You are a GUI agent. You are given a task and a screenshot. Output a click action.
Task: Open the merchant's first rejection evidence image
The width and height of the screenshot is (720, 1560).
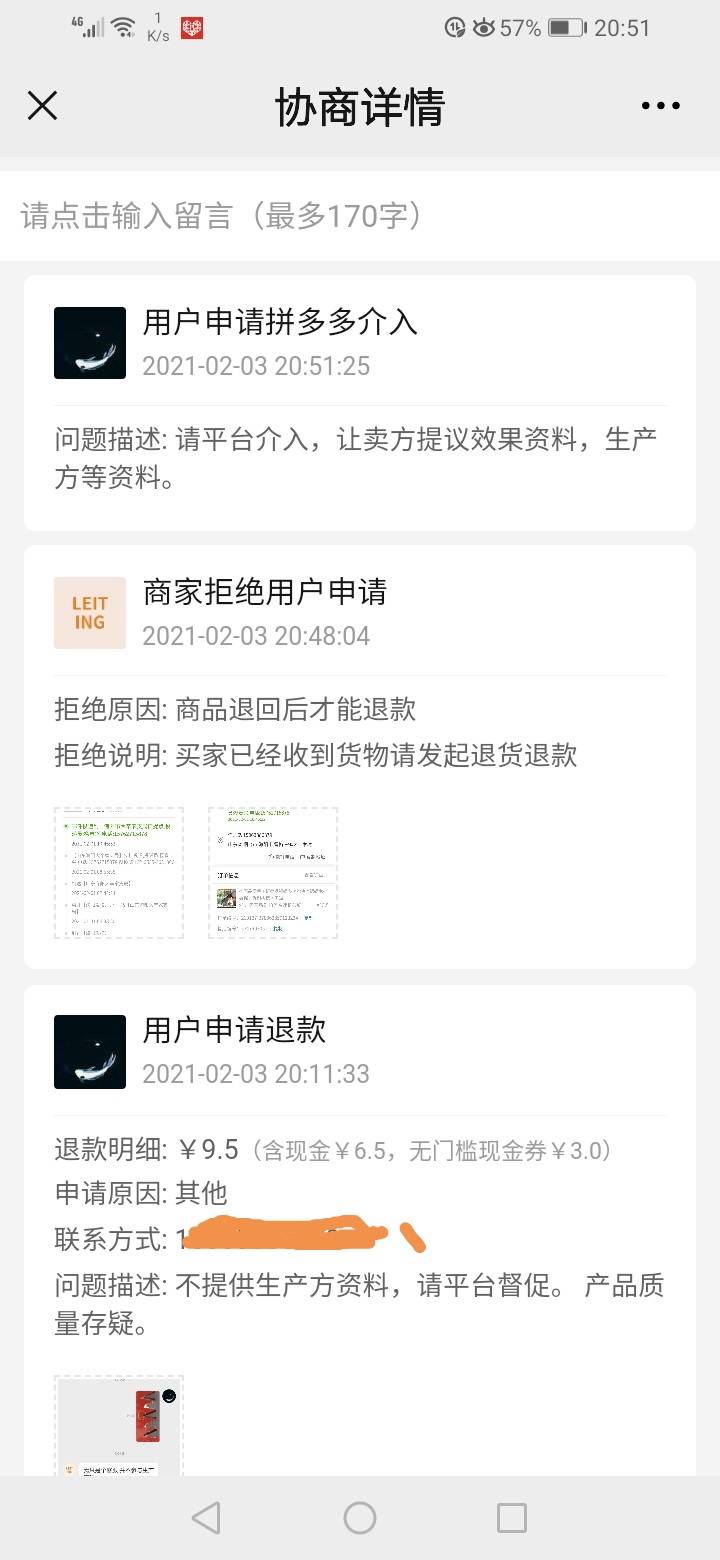click(119, 873)
